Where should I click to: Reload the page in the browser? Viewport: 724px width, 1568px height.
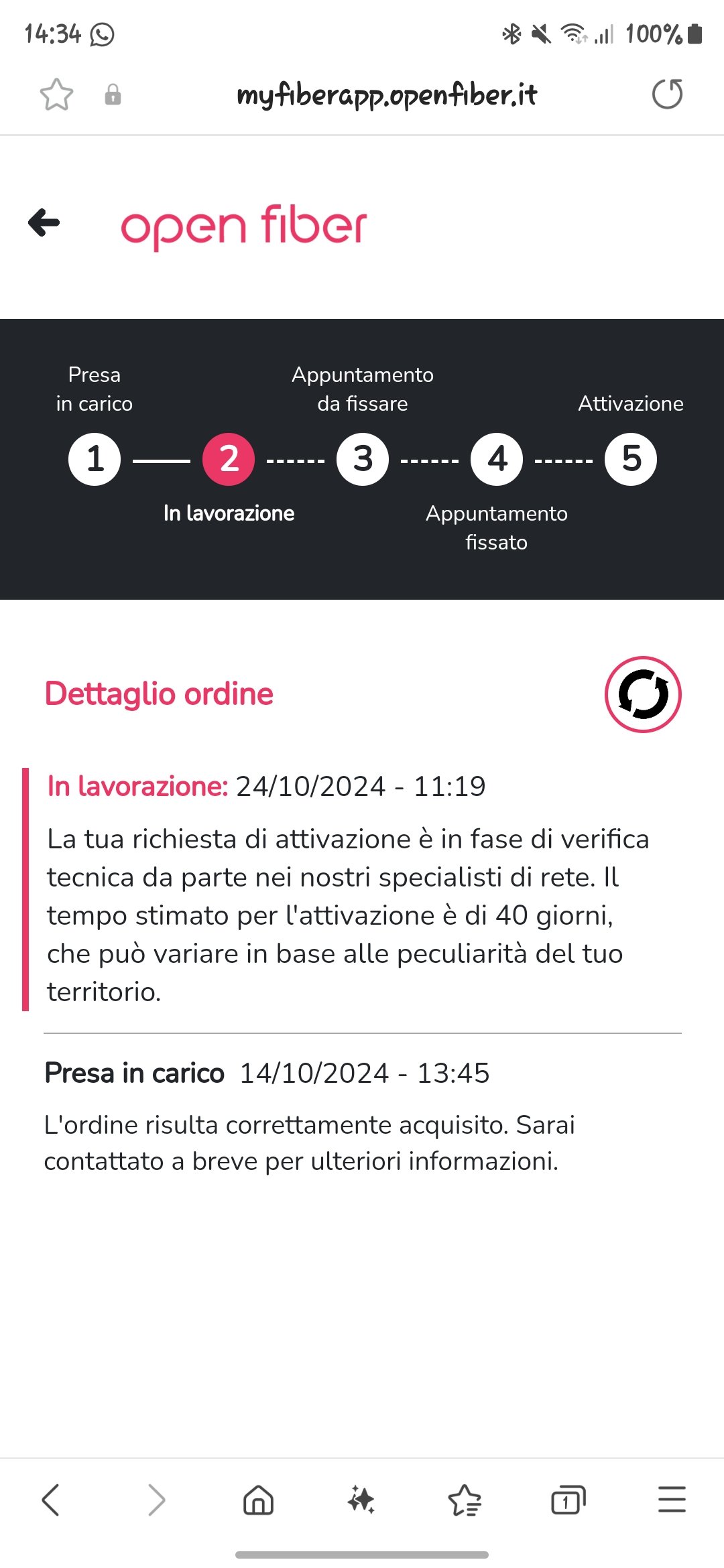click(667, 94)
